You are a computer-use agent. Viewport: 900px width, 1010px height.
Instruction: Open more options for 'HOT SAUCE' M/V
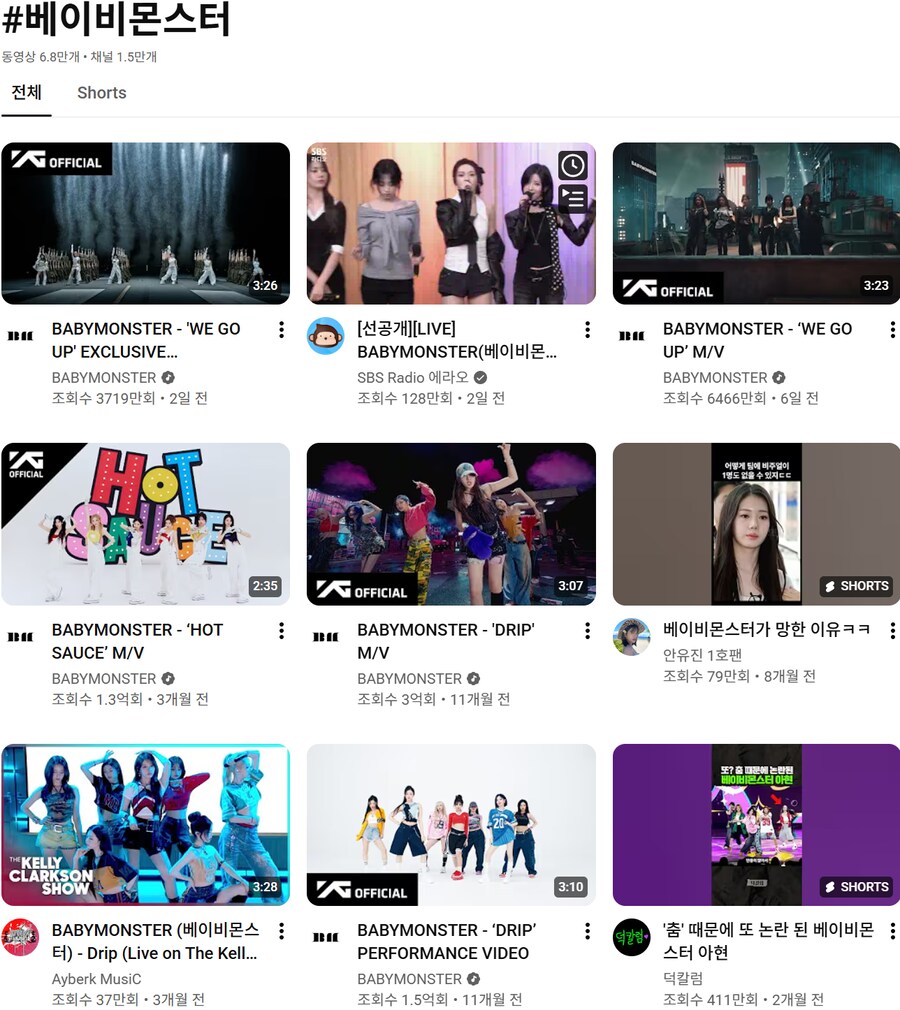pyautogui.click(x=282, y=631)
